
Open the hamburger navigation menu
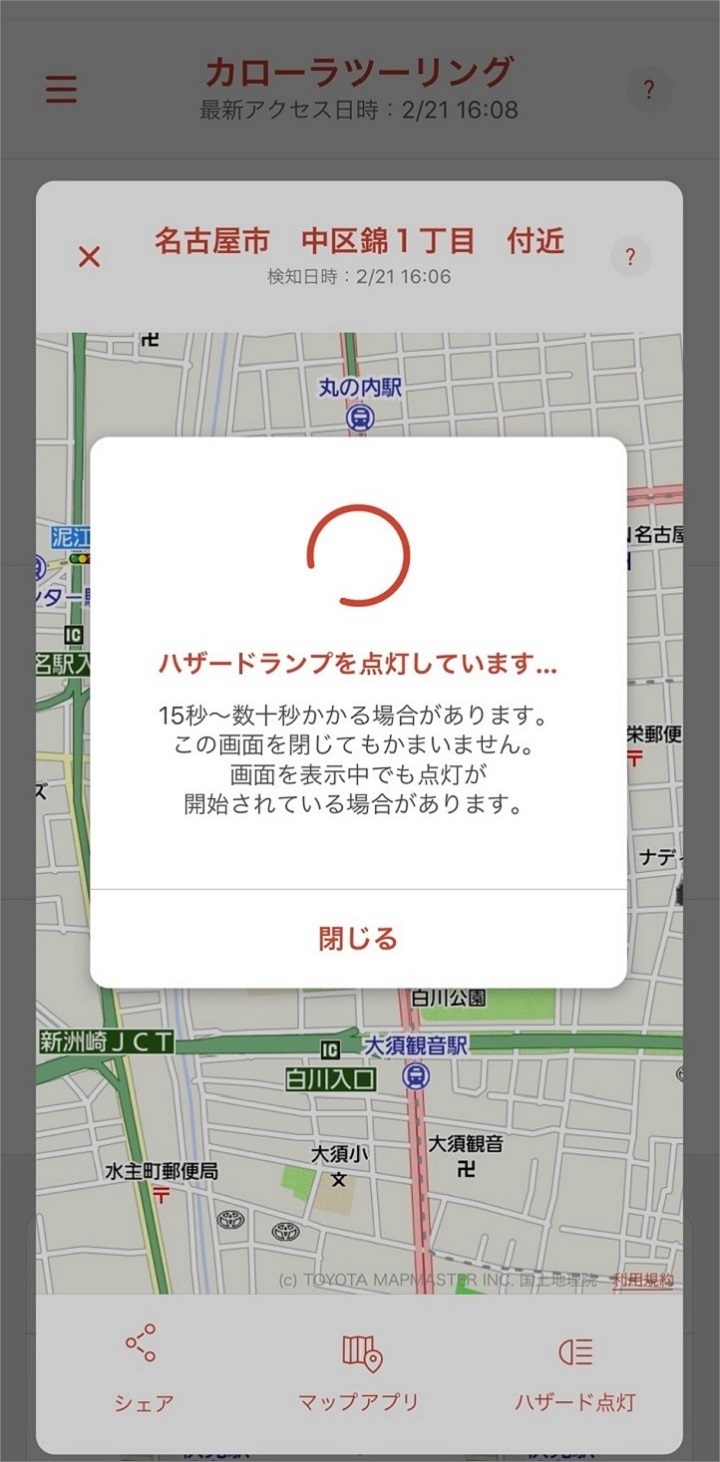click(62, 89)
